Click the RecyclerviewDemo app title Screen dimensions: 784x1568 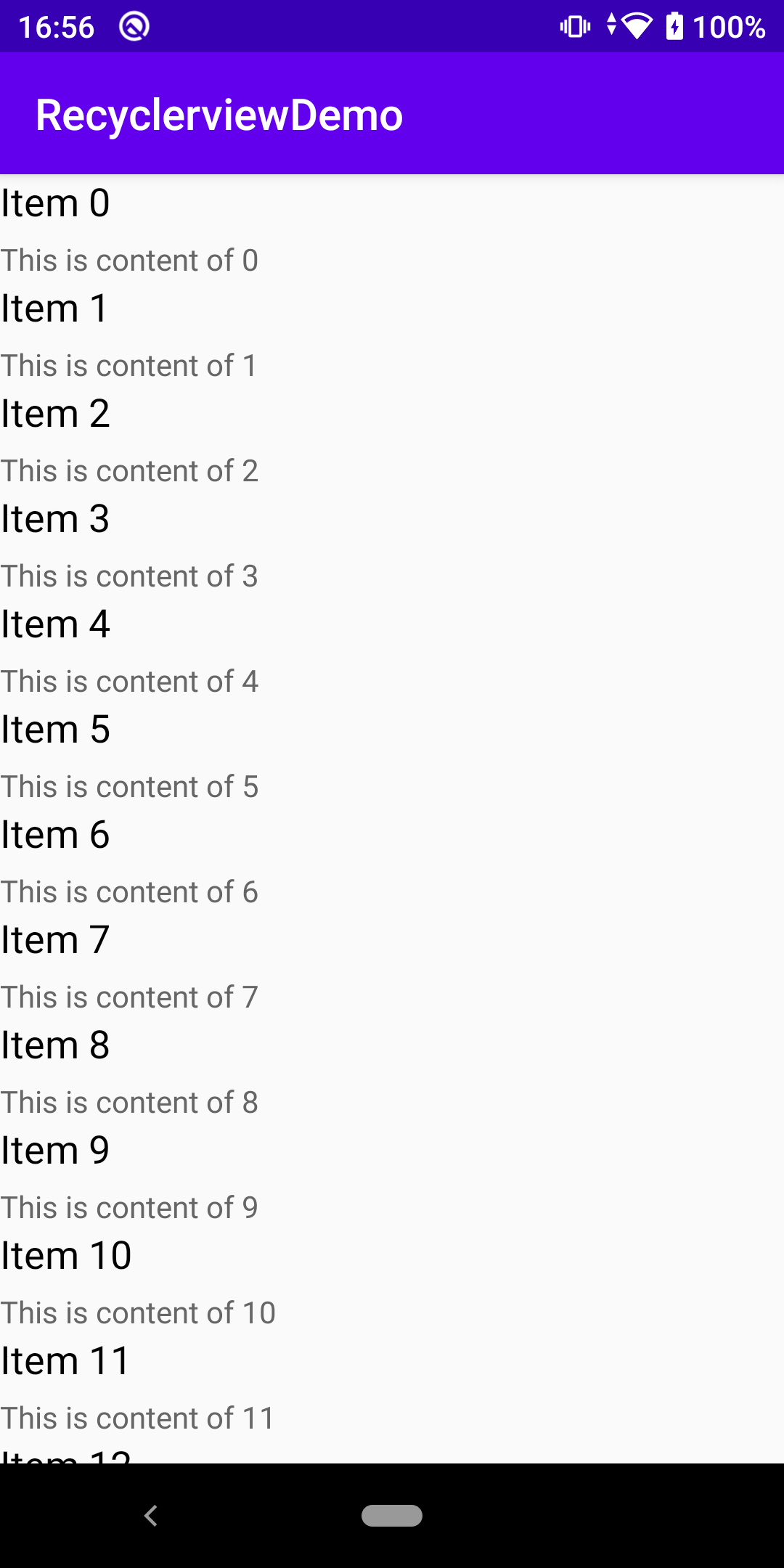pyautogui.click(x=219, y=114)
